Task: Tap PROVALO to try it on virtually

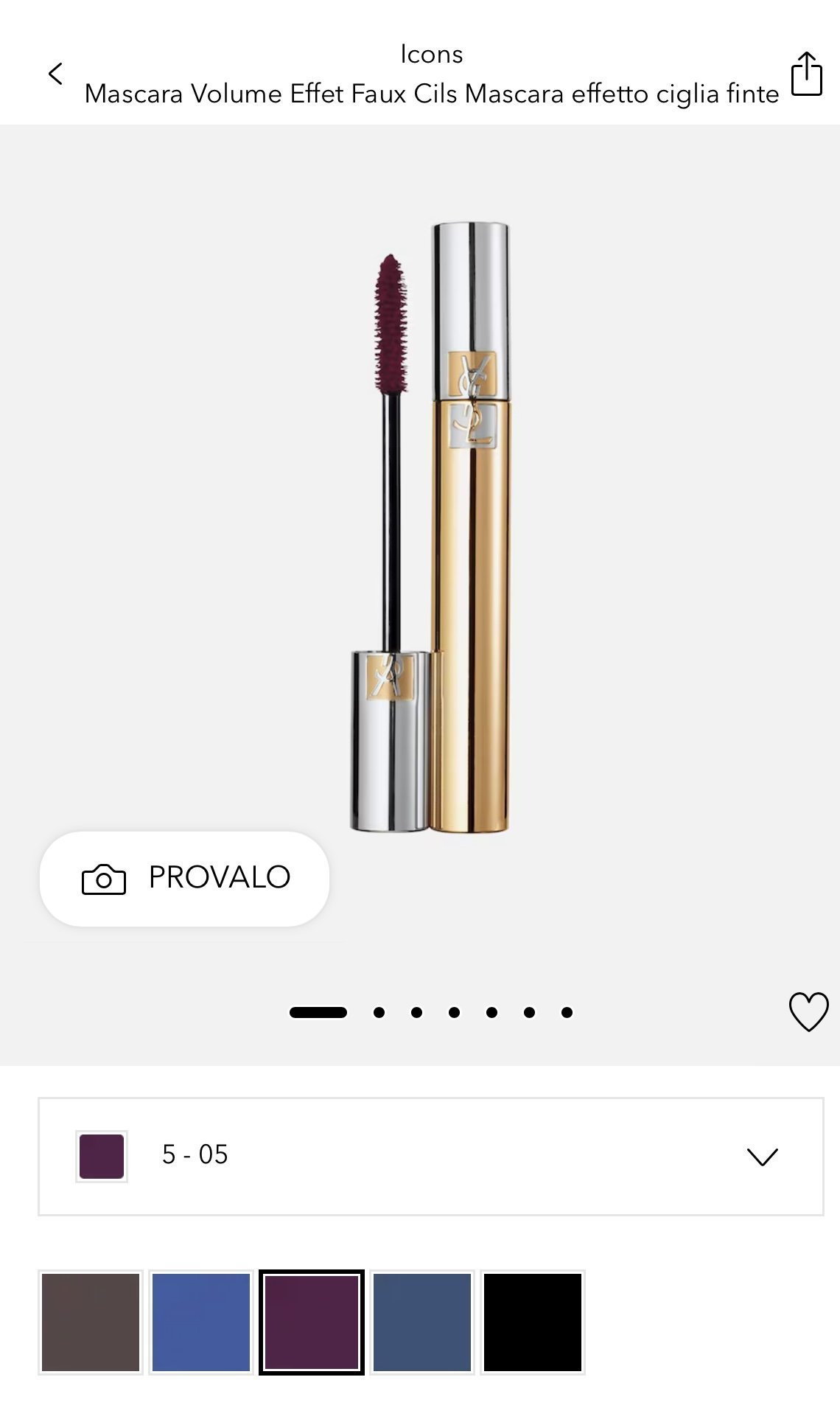Action: tap(184, 878)
